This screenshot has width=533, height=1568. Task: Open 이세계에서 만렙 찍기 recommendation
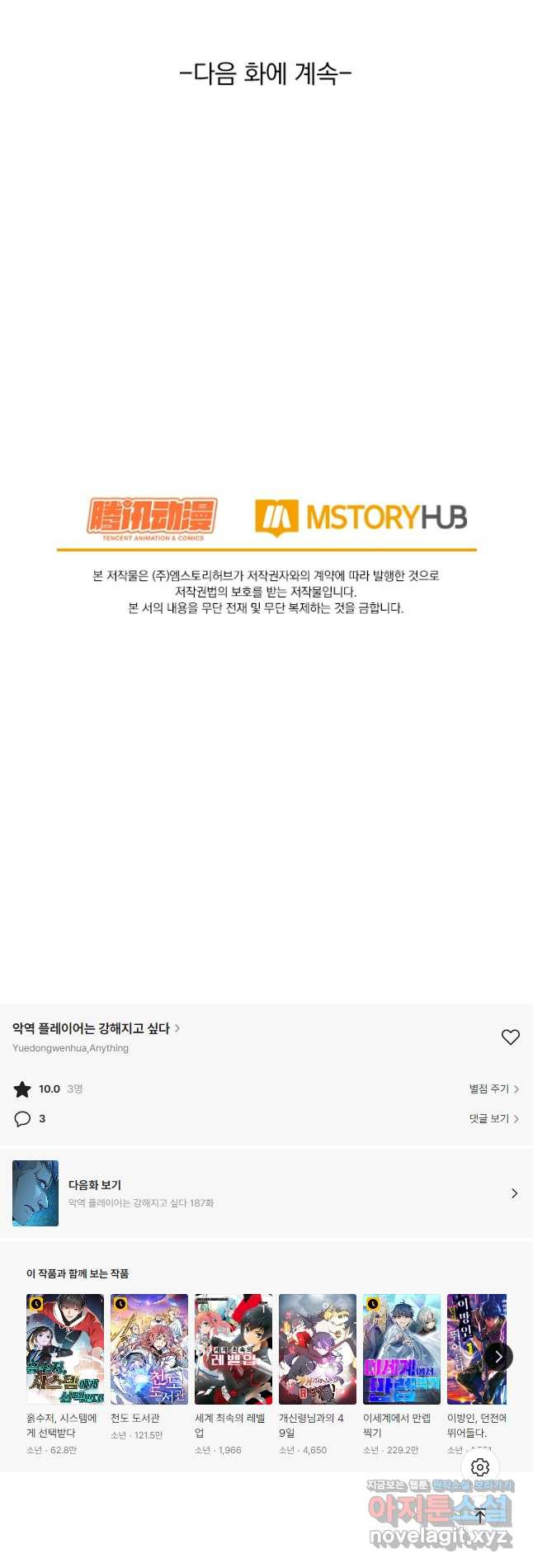[402, 1349]
